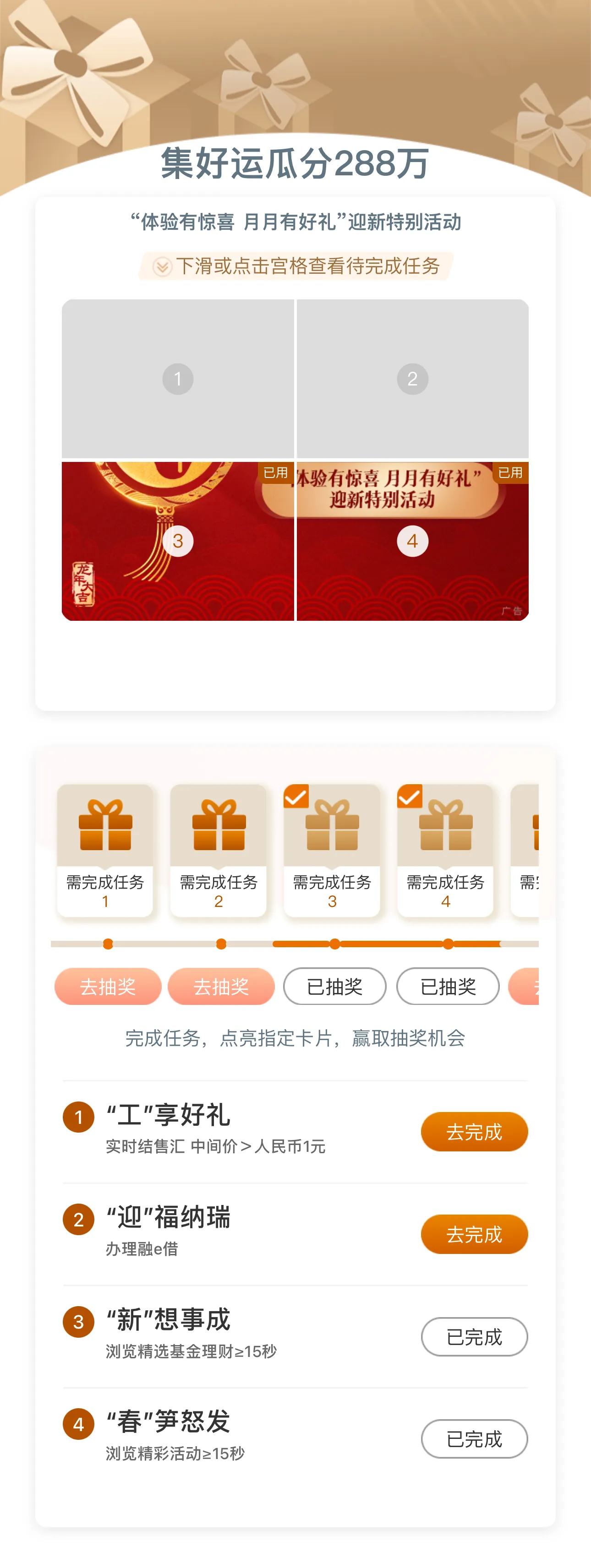Tap 去抽奖 under 需完成任务 2
Image resolution: width=591 pixels, height=1568 pixels.
coord(221,986)
